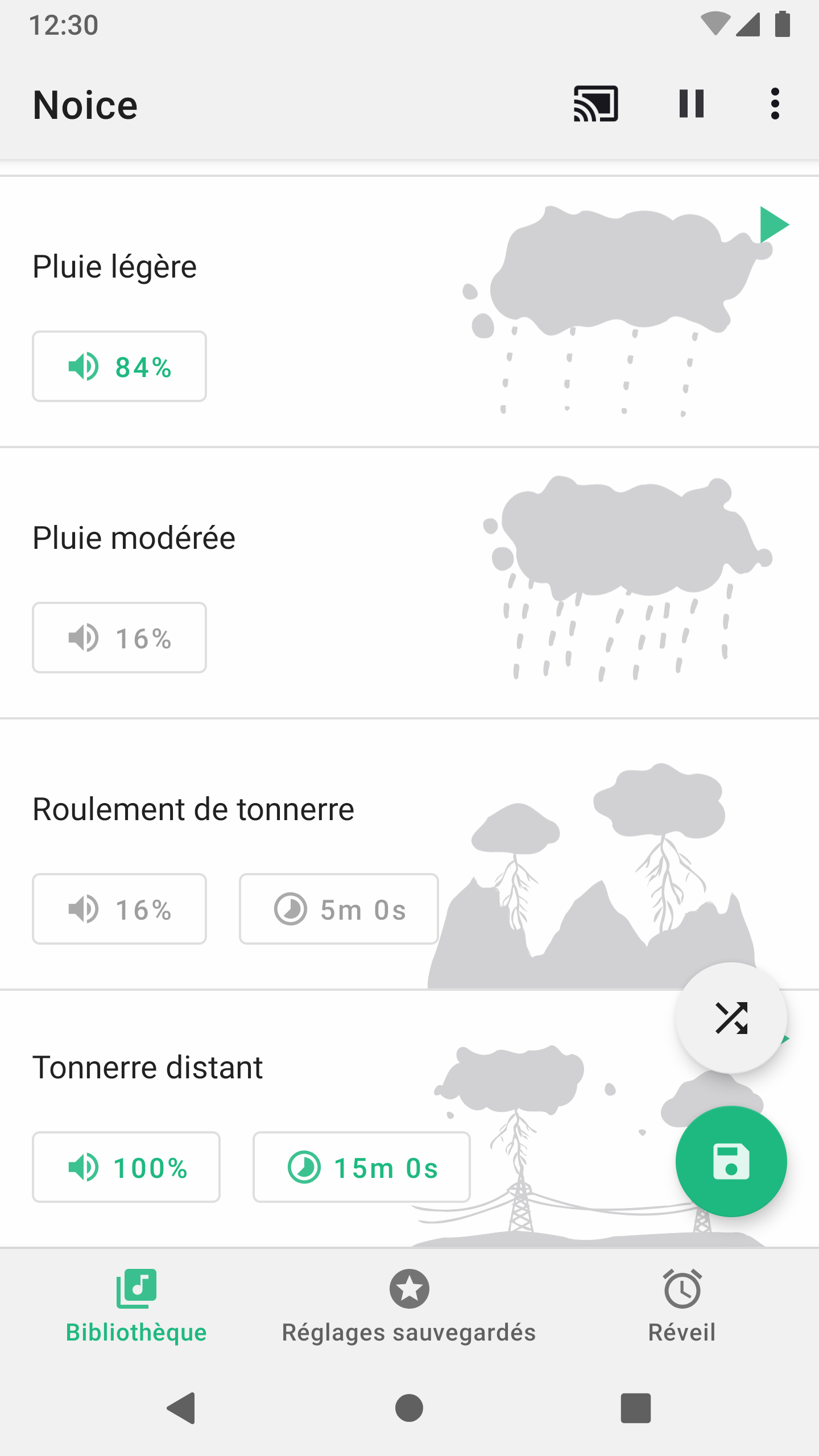This screenshot has height=1456, width=819.
Task: Open the cast to device option
Action: 595,104
